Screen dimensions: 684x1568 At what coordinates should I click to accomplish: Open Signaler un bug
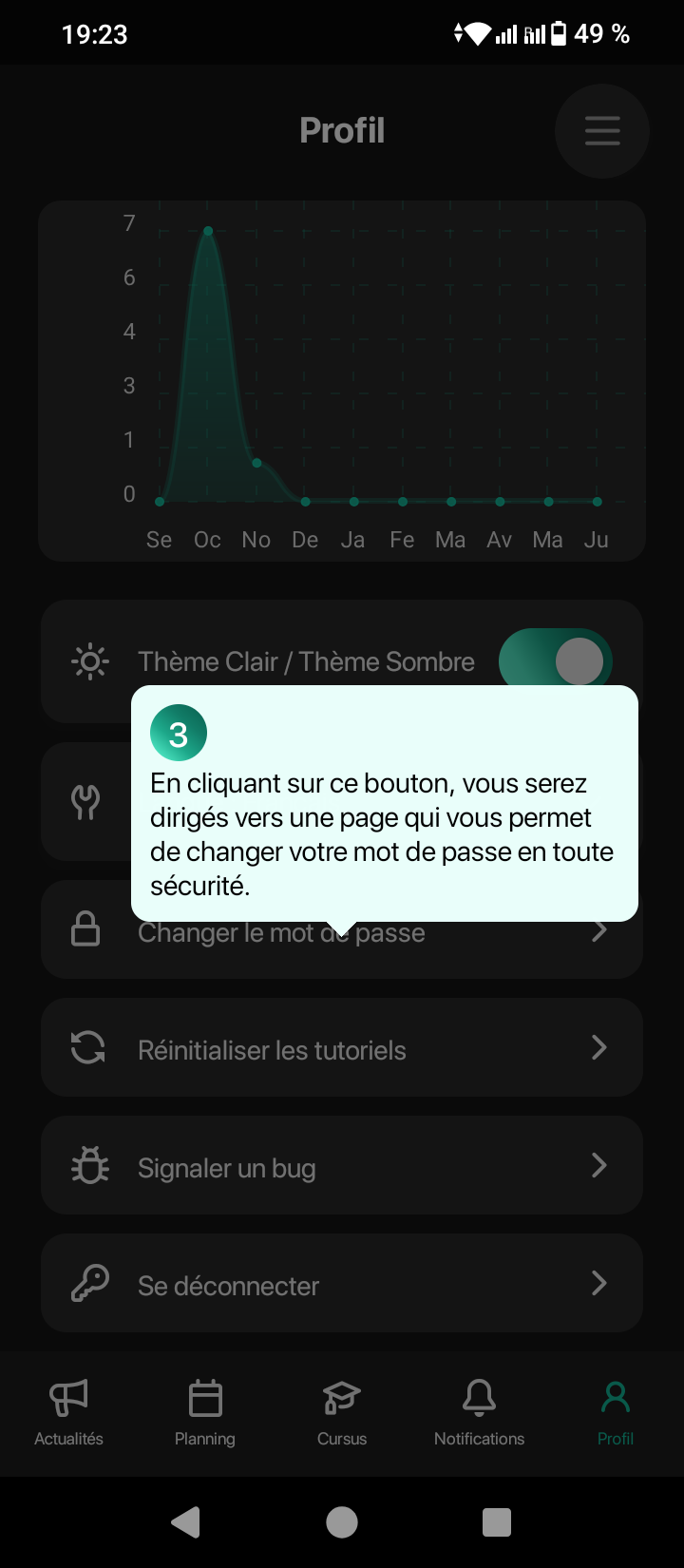[342, 1166]
